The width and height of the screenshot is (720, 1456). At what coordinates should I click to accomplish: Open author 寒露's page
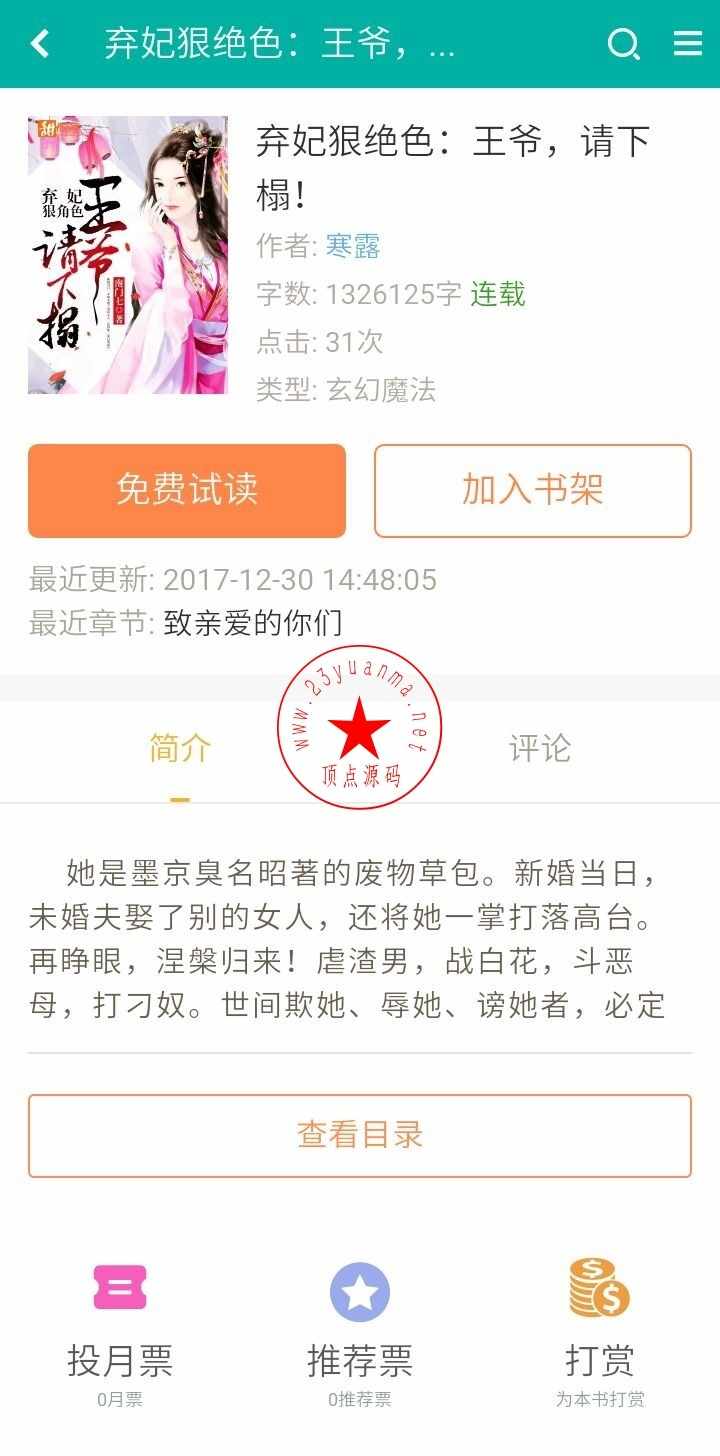pos(353,246)
